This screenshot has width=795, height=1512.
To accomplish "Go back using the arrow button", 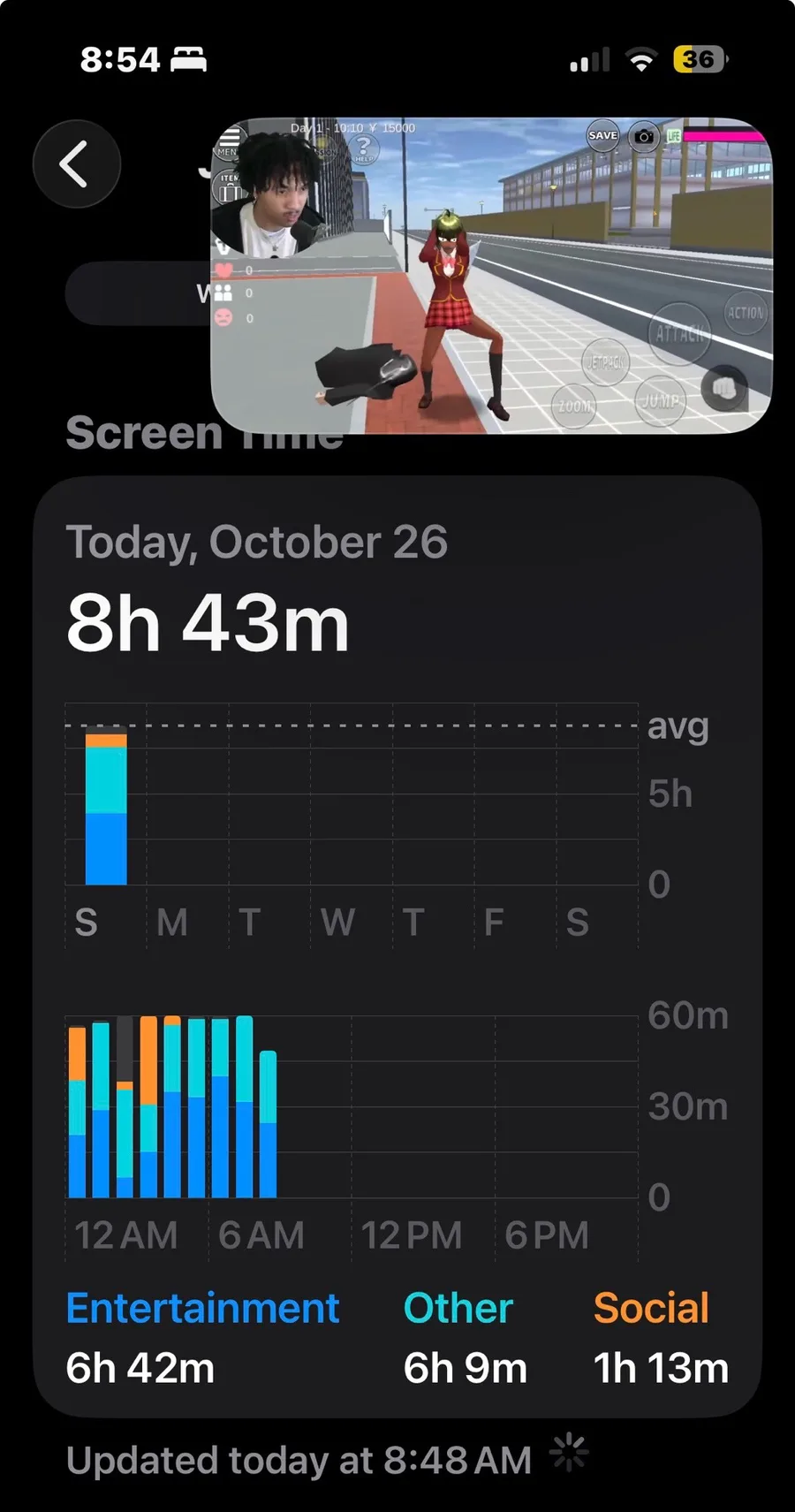I will click(76, 164).
